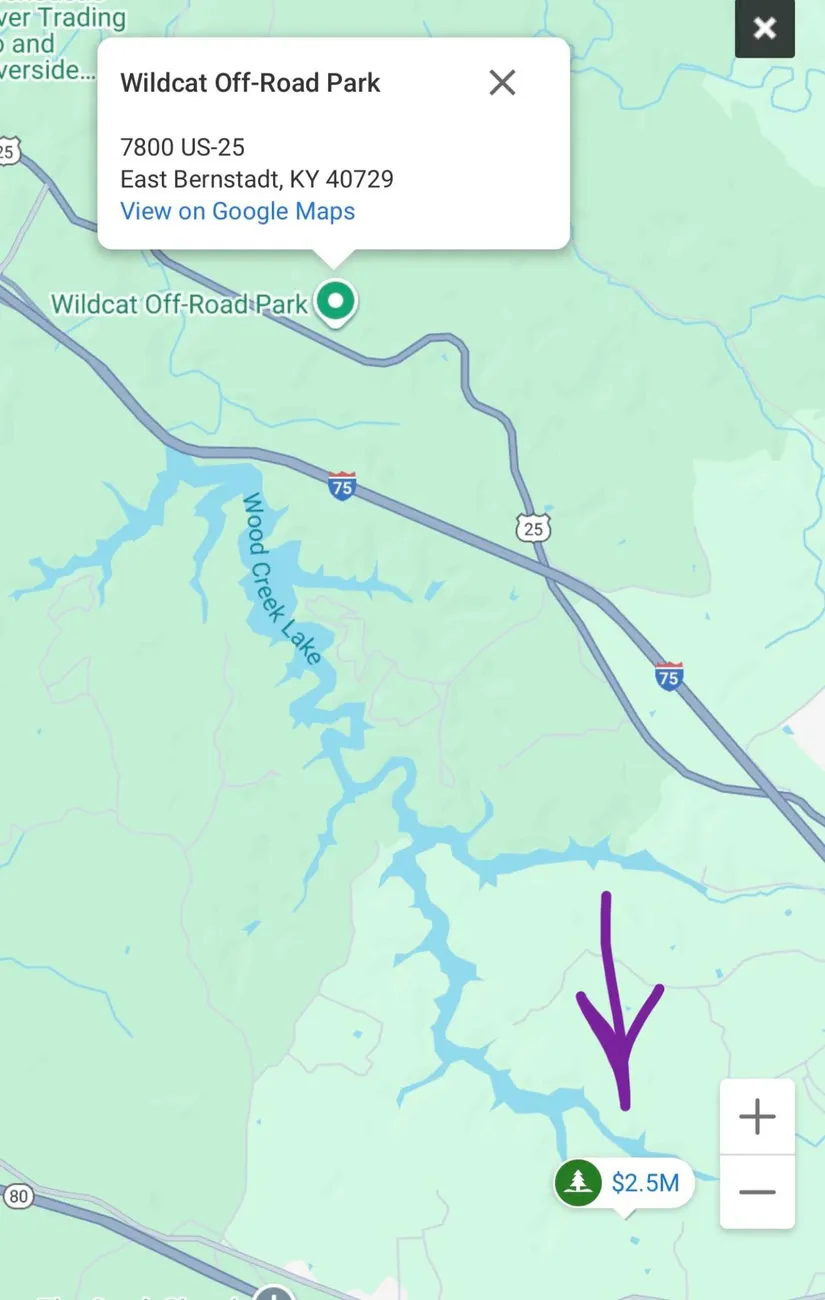This screenshot has width=825, height=1300.
Task: Close the full-screen map view
Action: (765, 28)
